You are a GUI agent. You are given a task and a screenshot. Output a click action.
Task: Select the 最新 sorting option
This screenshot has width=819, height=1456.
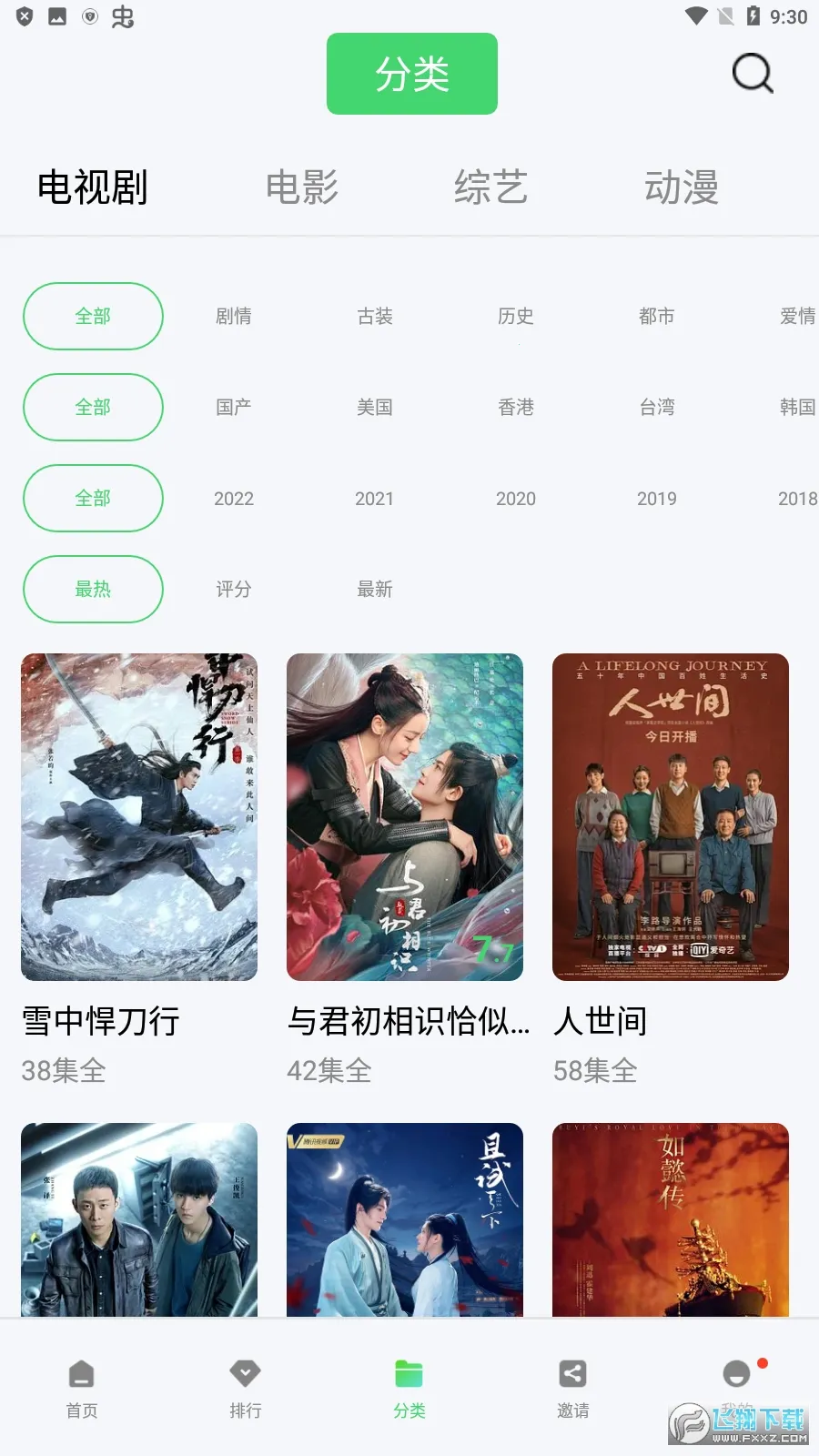pyautogui.click(x=374, y=590)
